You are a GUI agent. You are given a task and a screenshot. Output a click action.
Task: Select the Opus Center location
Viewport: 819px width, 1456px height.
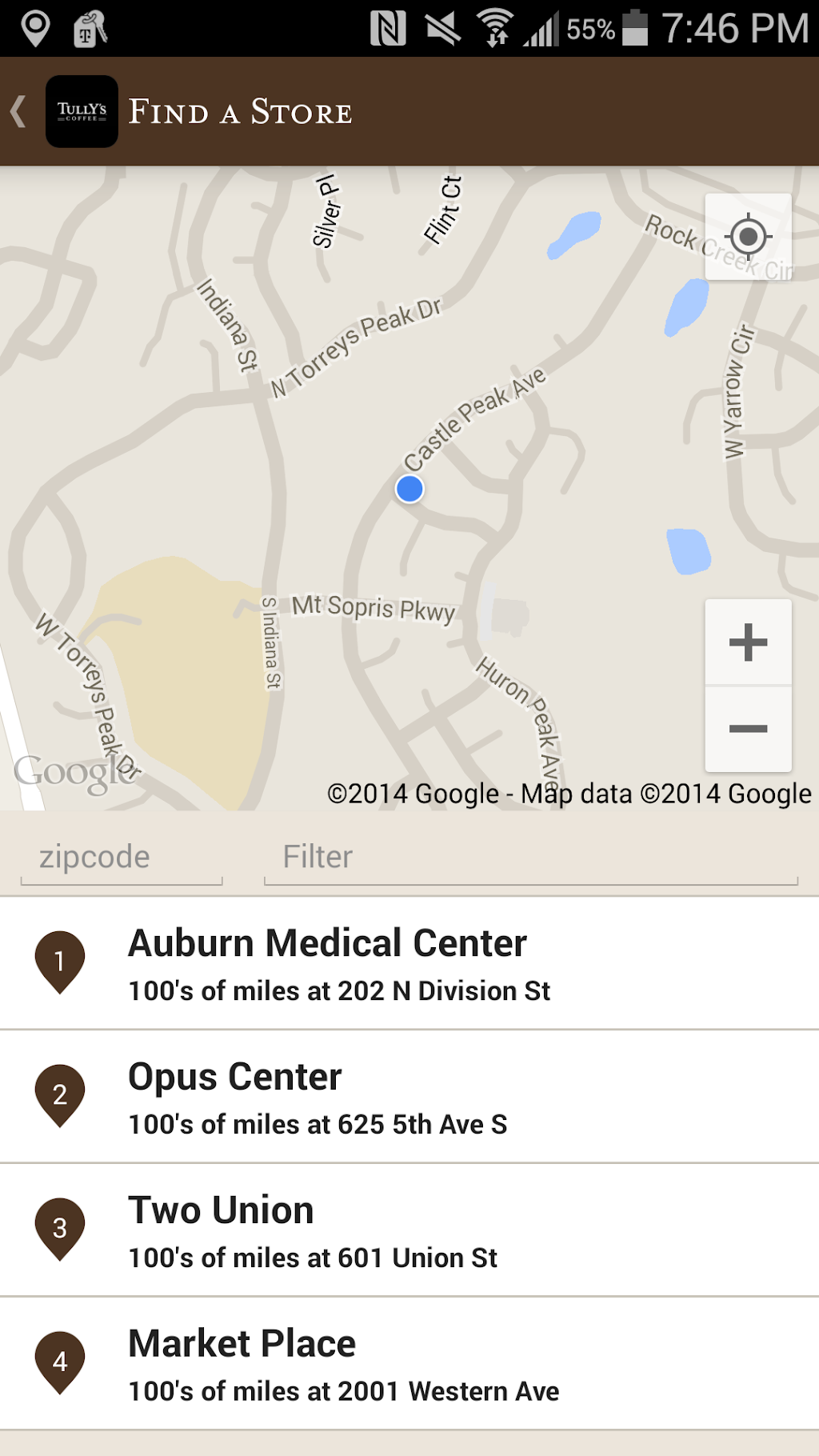[409, 1097]
